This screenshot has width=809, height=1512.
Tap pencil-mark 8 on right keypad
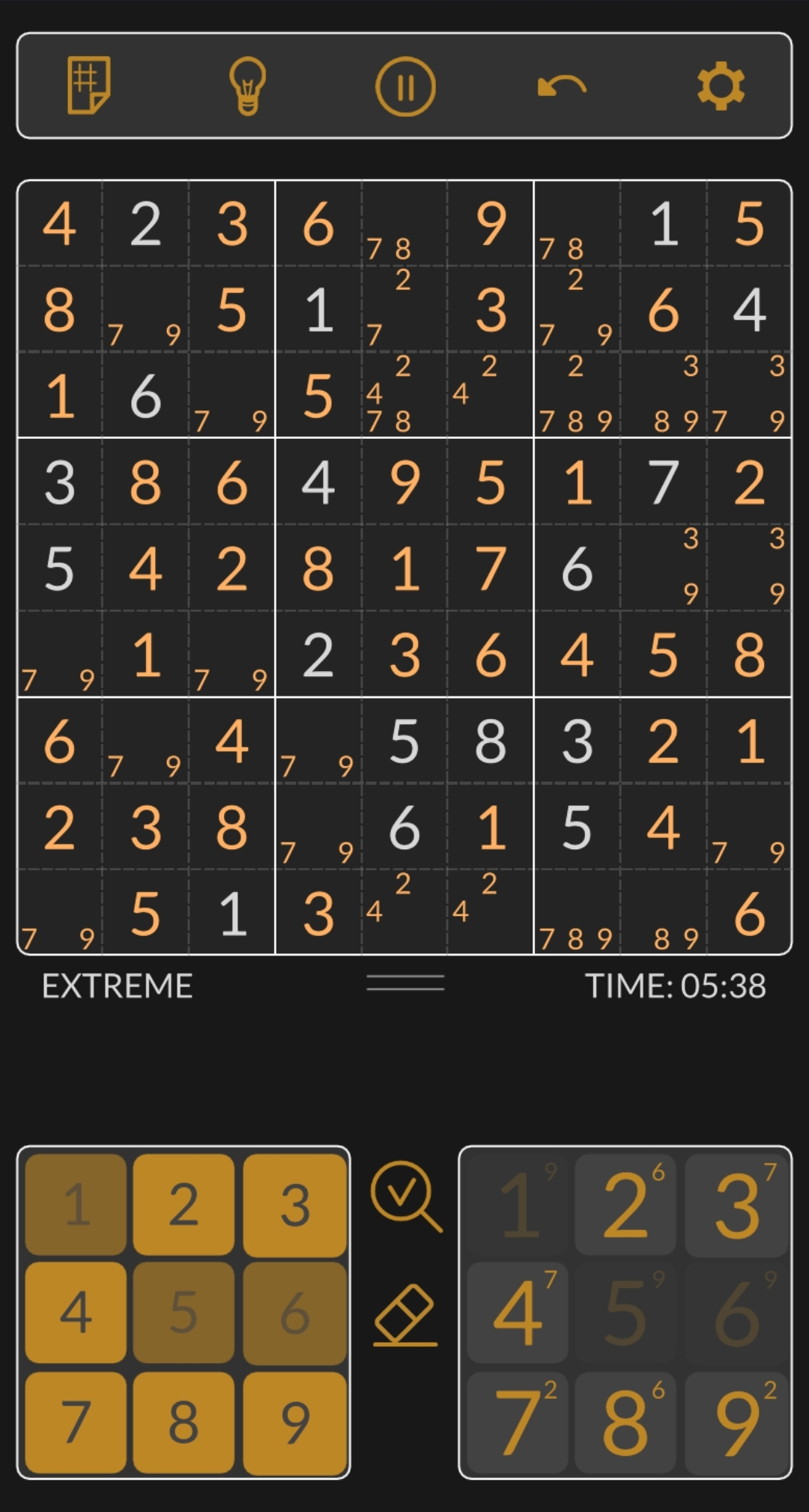pos(625,1422)
